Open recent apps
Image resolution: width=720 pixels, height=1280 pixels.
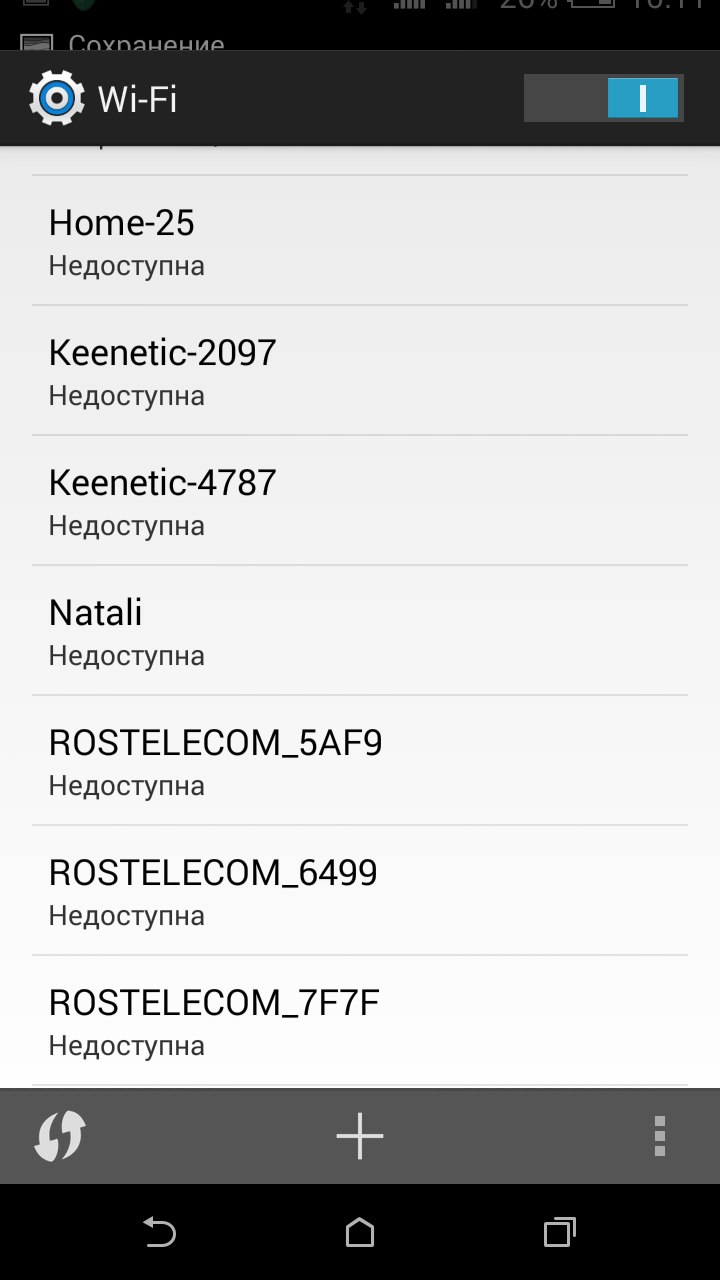pos(560,1232)
